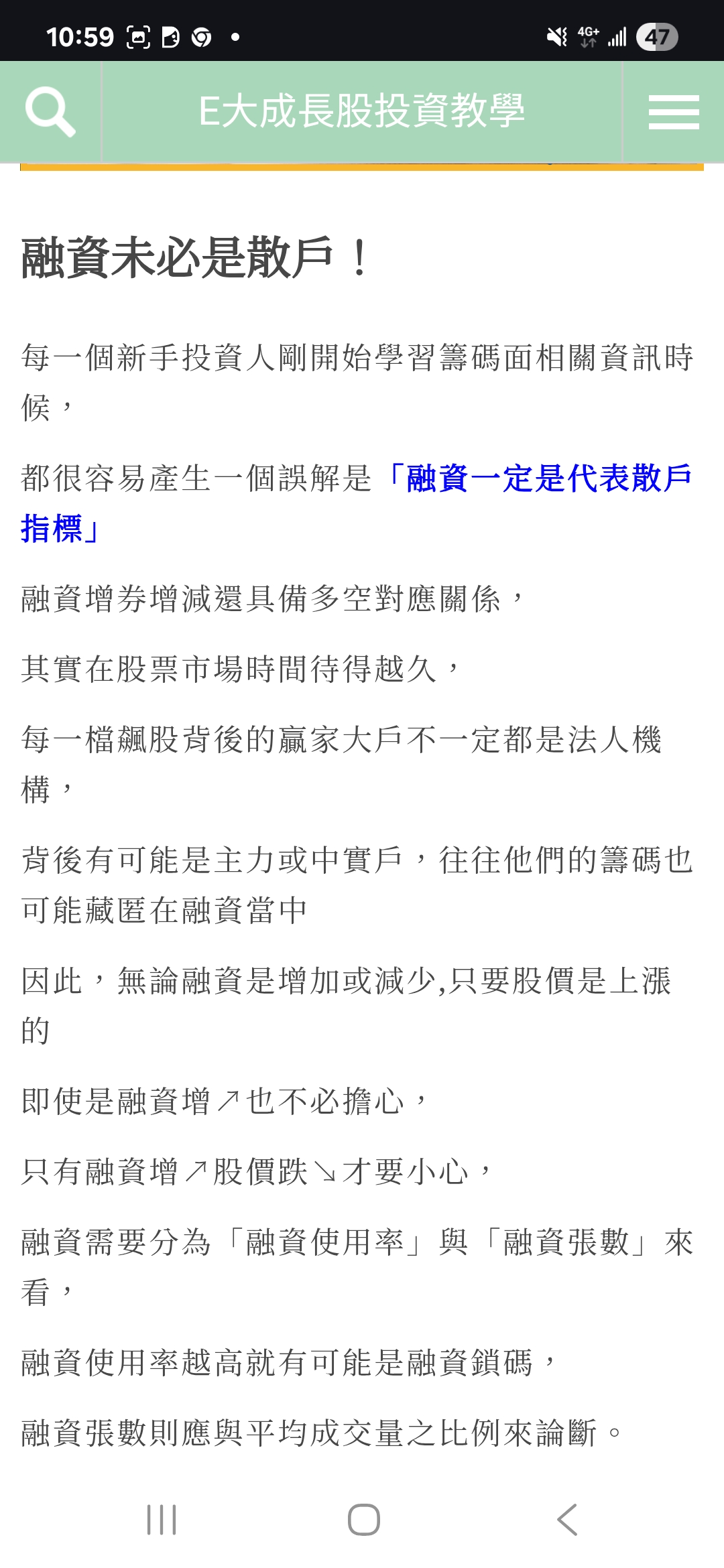This screenshot has width=724, height=1568.
Task: Open the search magnifier icon
Action: [x=50, y=112]
